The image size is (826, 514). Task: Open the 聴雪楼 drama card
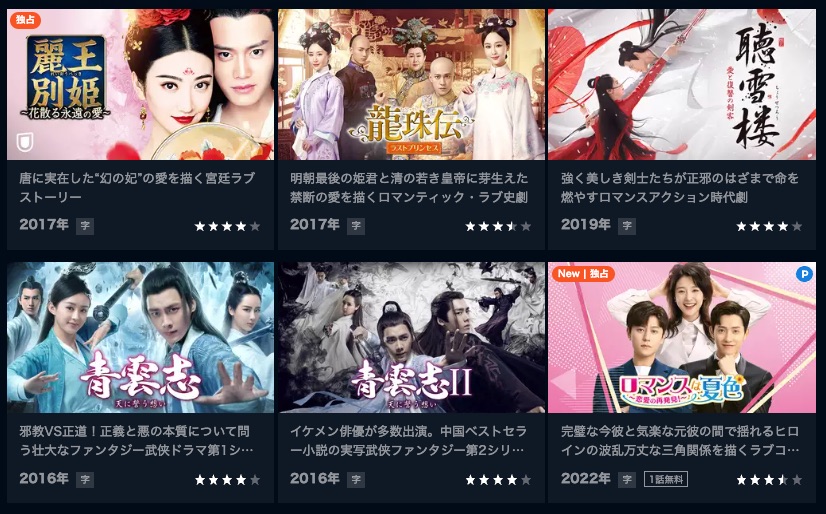682,85
